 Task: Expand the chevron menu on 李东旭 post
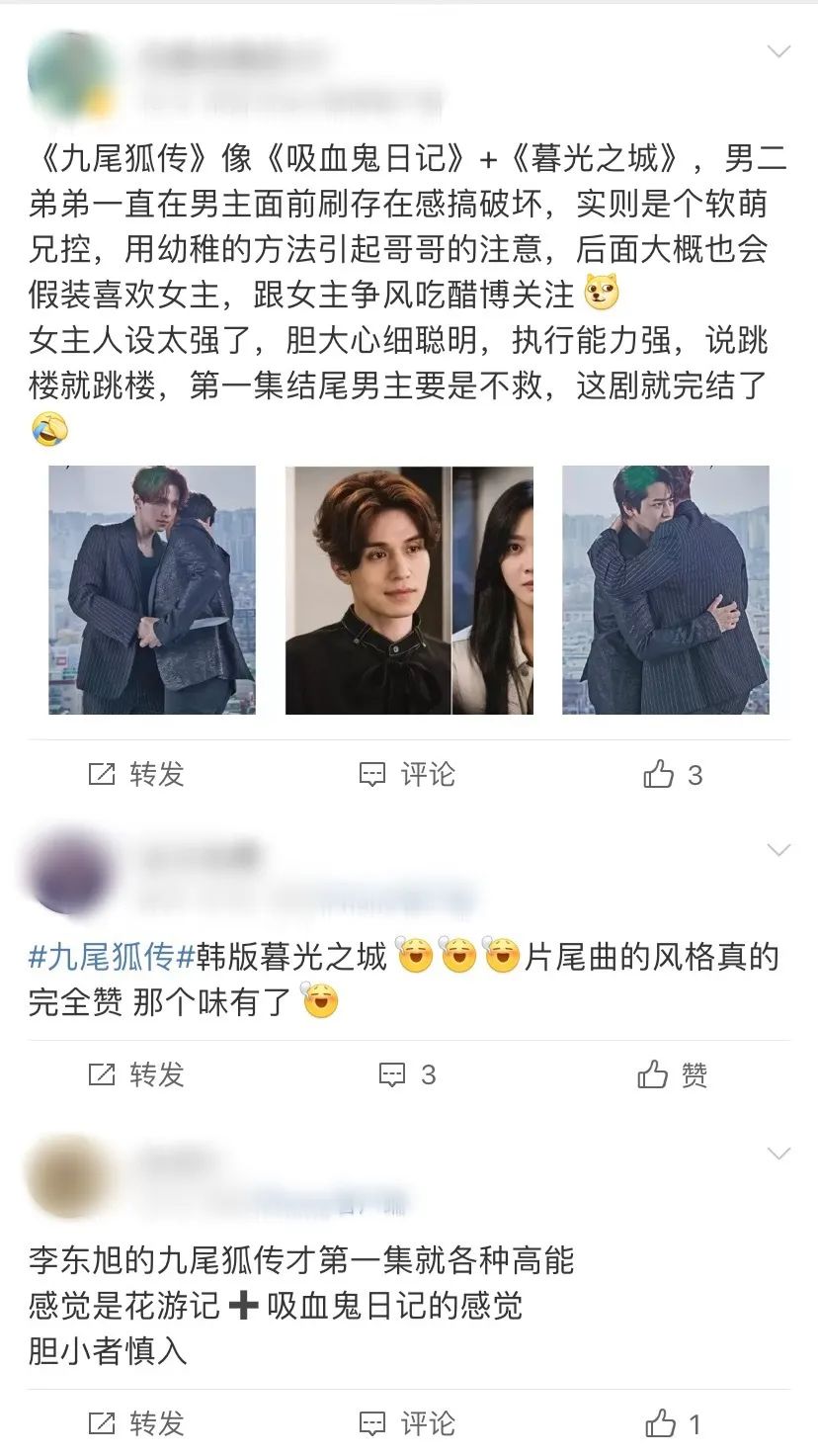(778, 1154)
